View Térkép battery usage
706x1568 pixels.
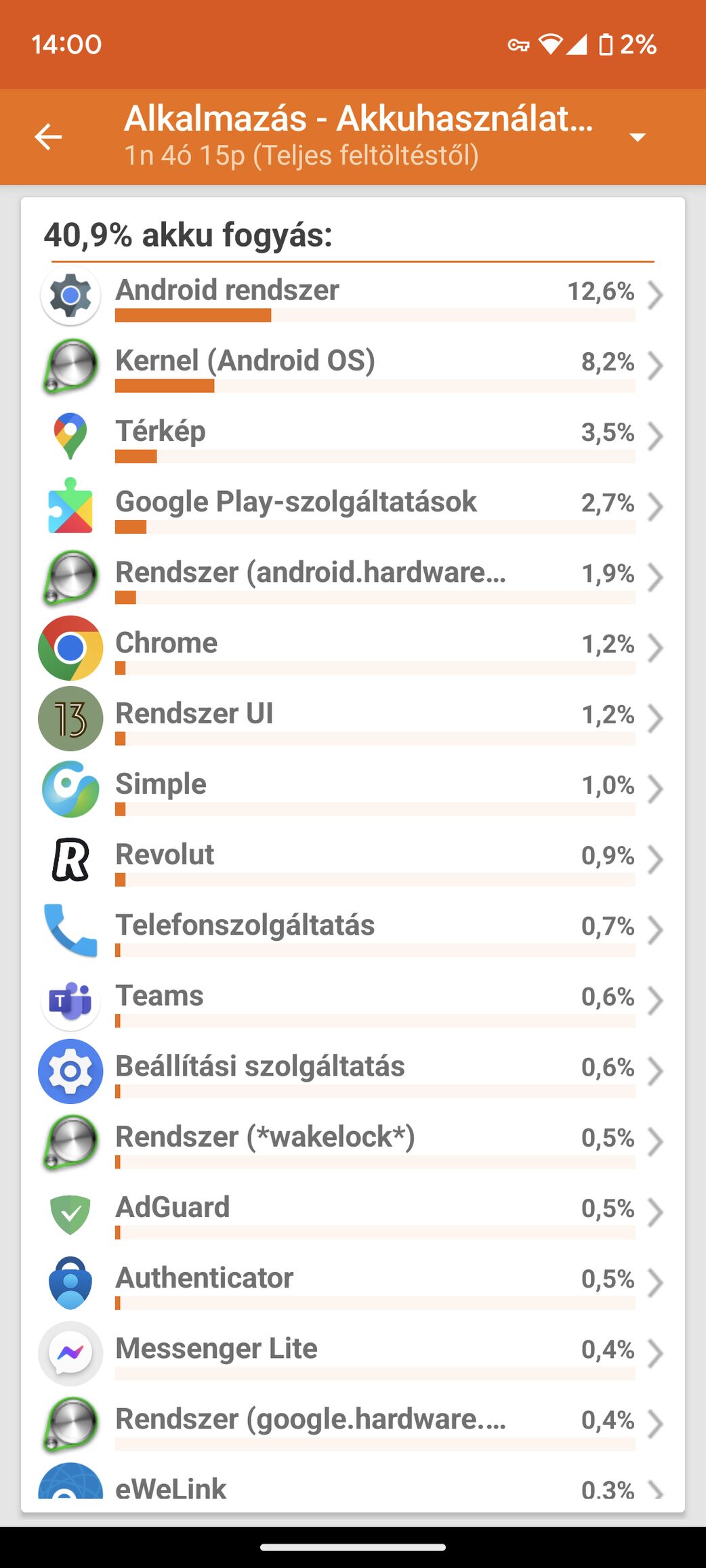pos(352,437)
